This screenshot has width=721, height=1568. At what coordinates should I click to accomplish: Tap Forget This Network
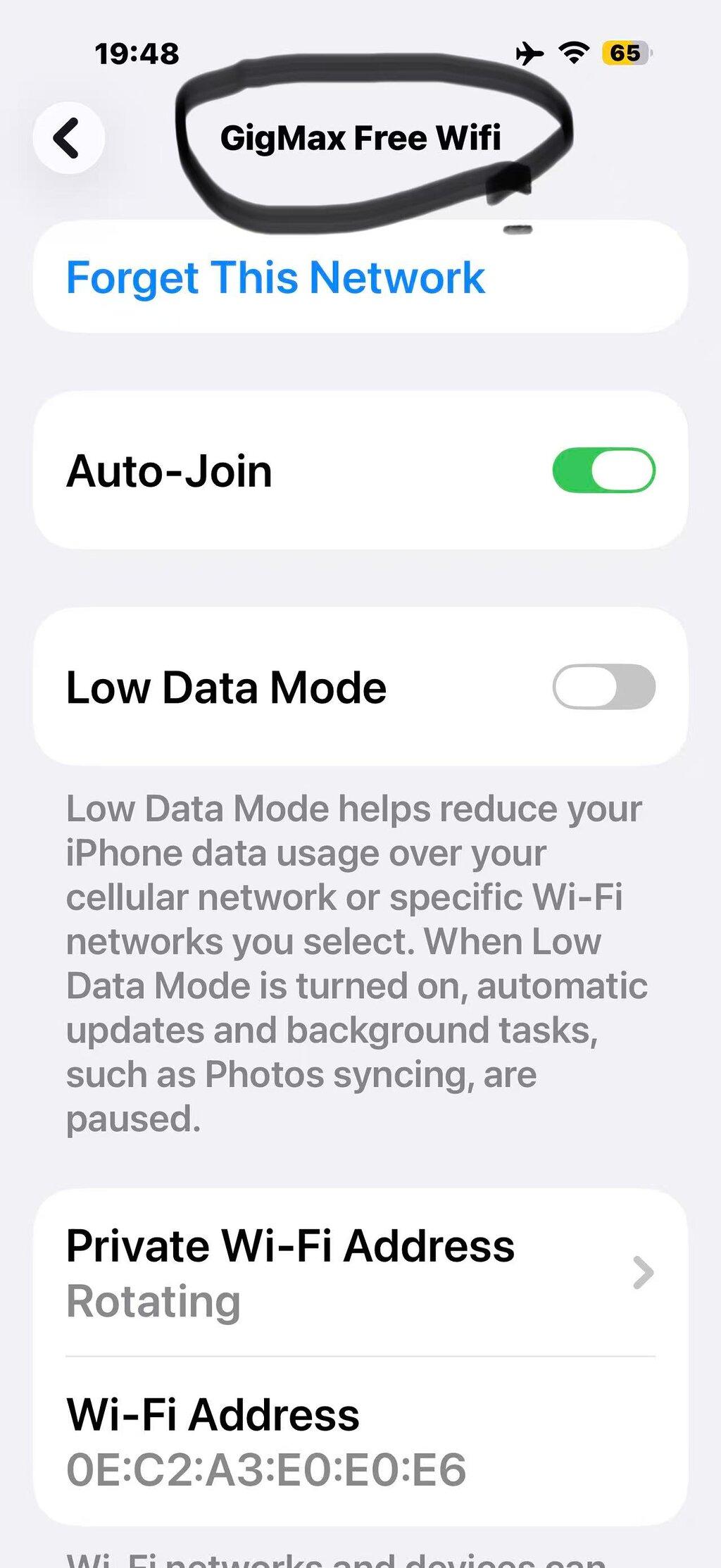(x=275, y=278)
